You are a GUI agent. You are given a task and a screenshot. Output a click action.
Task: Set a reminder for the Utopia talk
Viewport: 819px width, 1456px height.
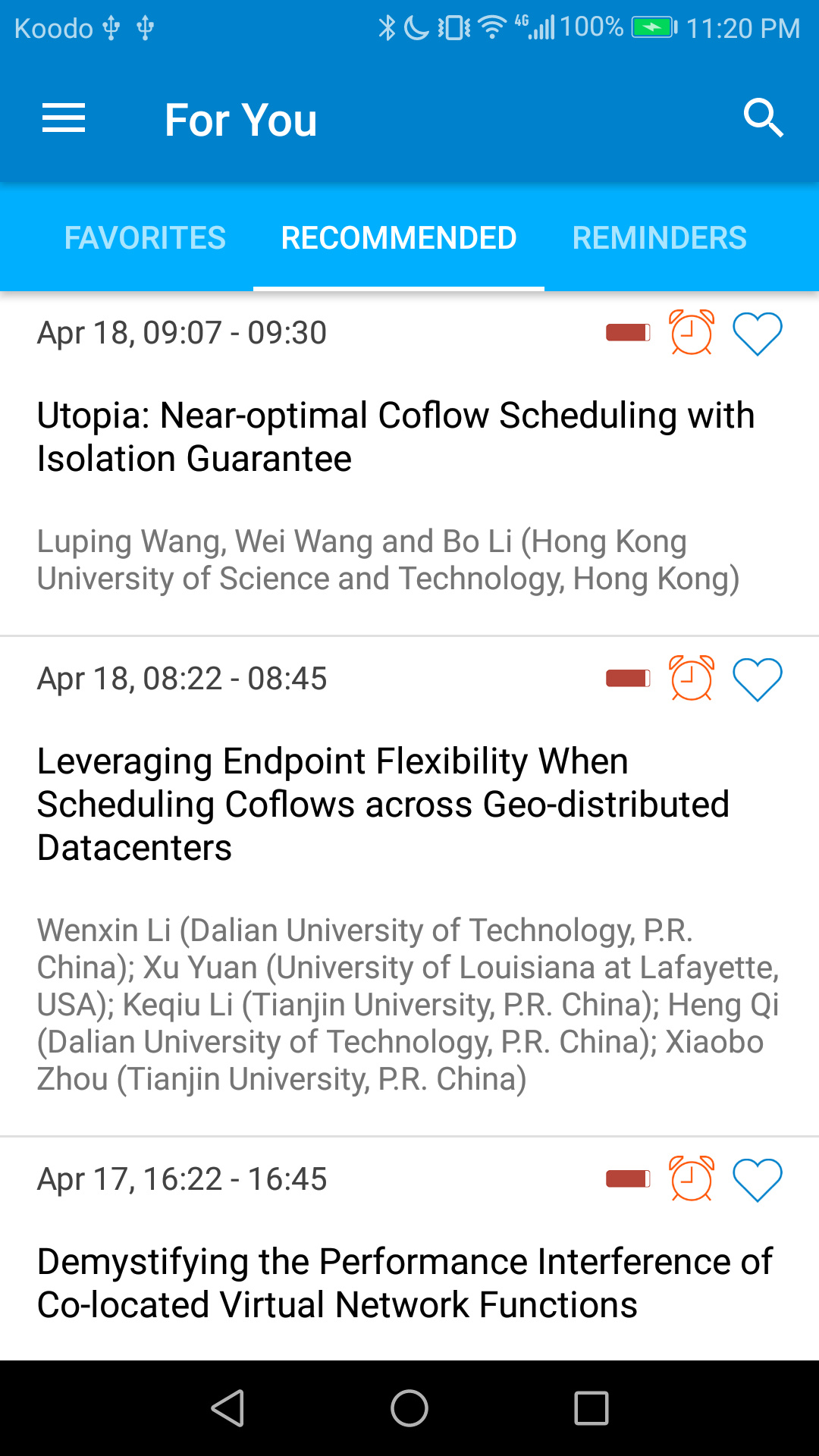(691, 333)
